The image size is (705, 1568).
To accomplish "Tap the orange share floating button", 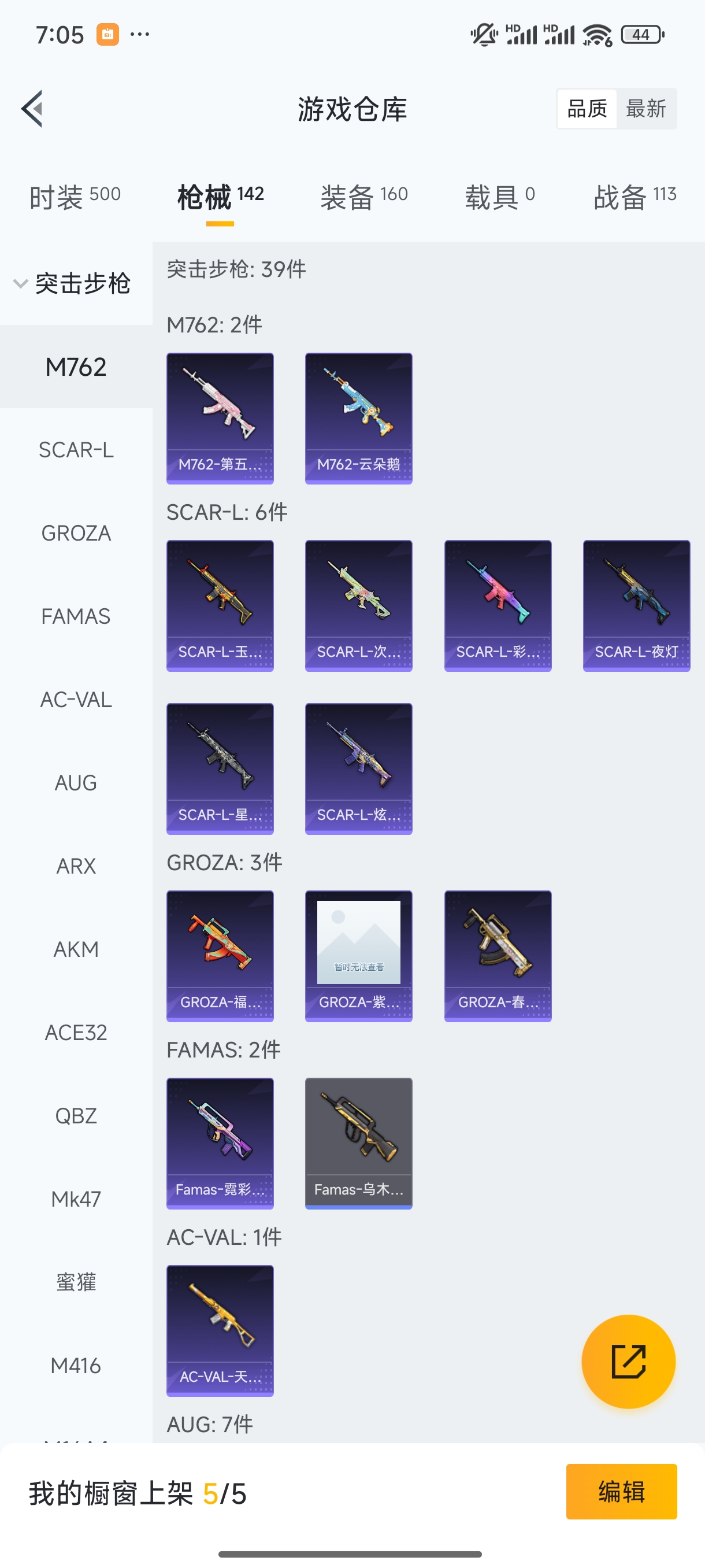I will pyautogui.click(x=628, y=1361).
